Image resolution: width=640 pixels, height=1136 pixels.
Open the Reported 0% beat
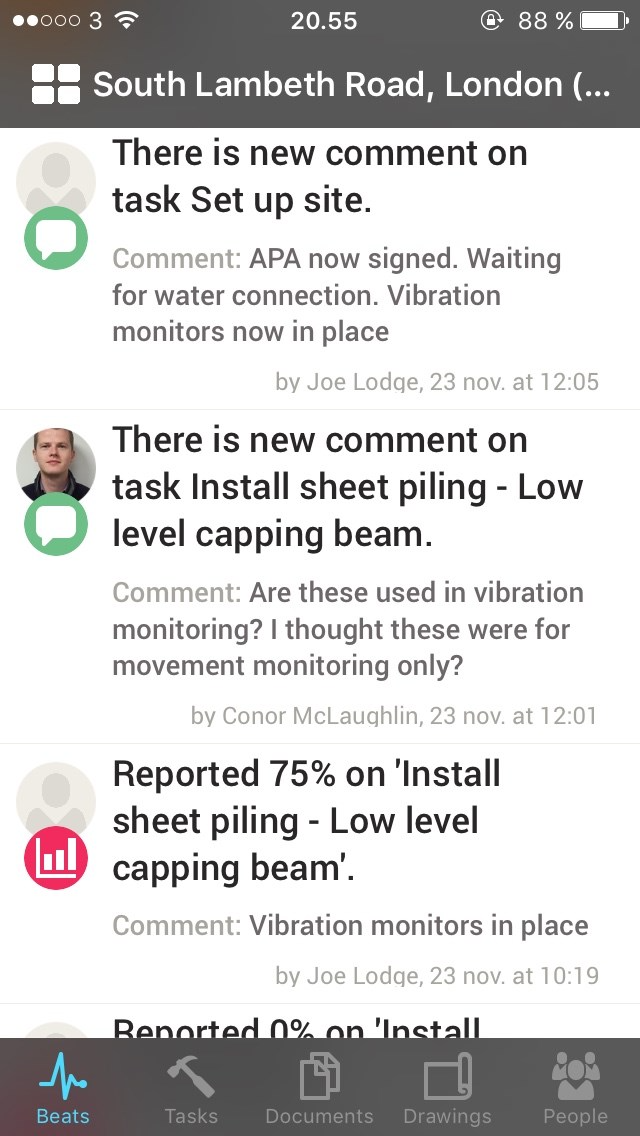coord(320,1022)
